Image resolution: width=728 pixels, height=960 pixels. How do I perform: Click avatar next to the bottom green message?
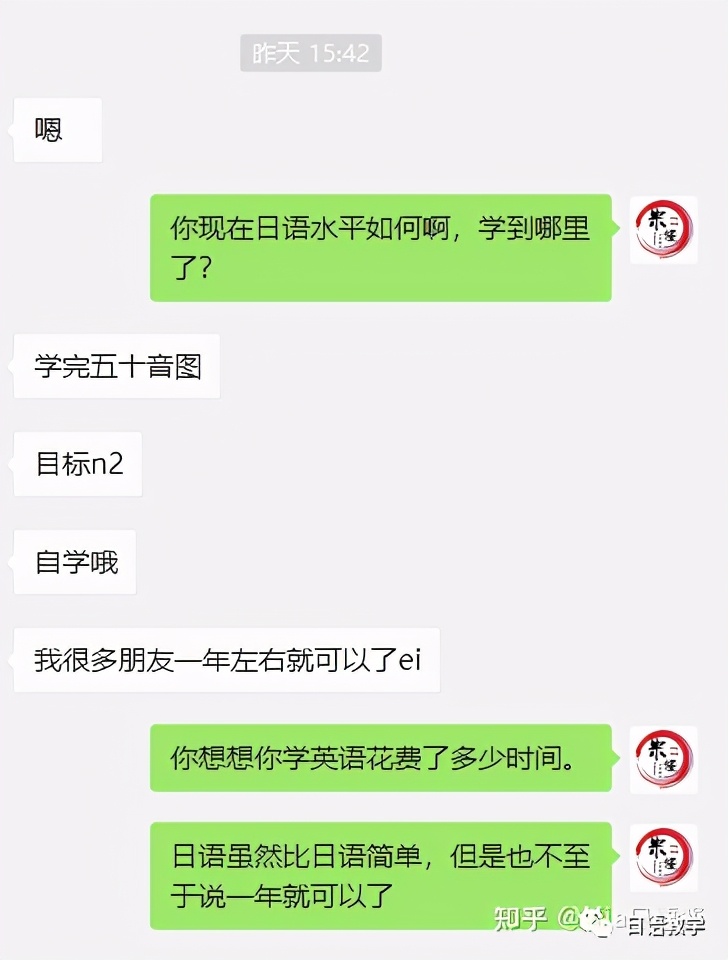pos(663,857)
